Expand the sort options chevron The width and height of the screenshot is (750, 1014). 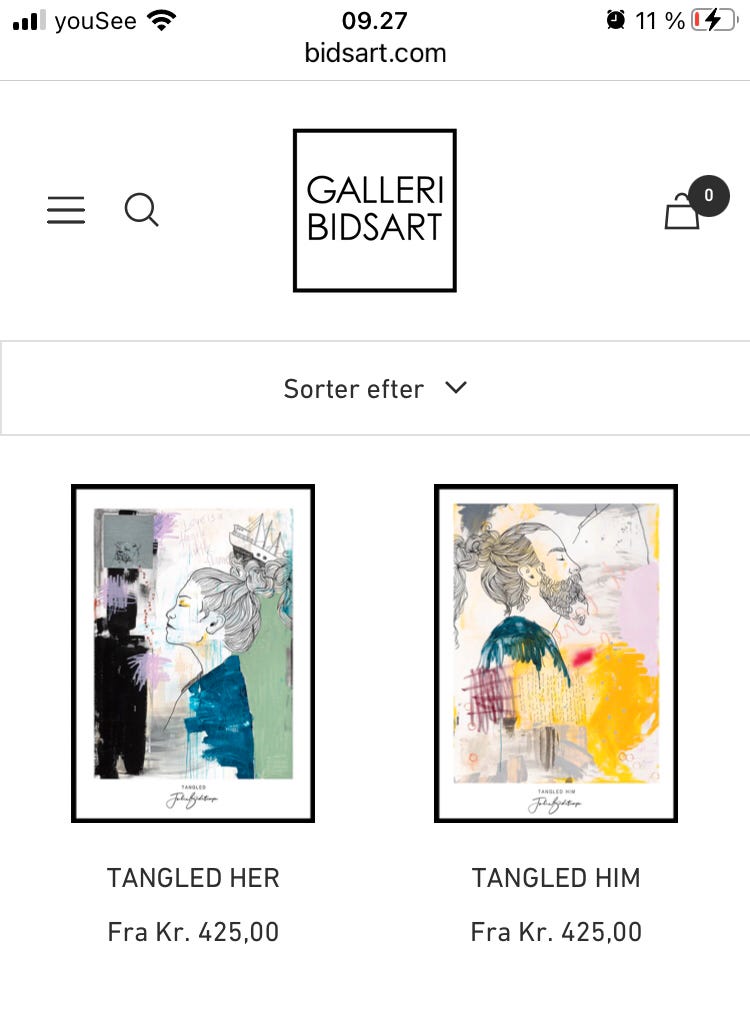tap(456, 388)
